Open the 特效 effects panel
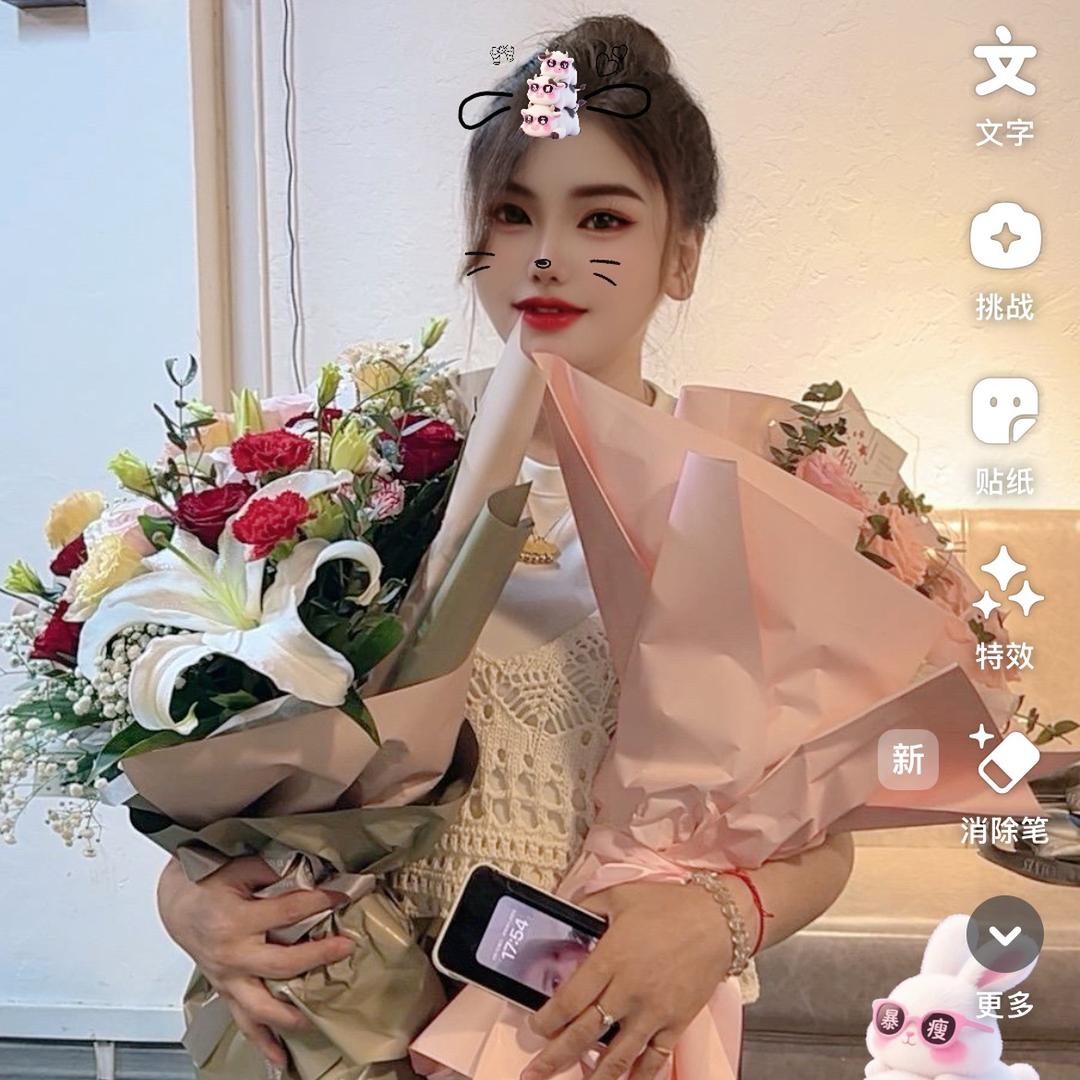This screenshot has width=1080, height=1080. point(1005,609)
